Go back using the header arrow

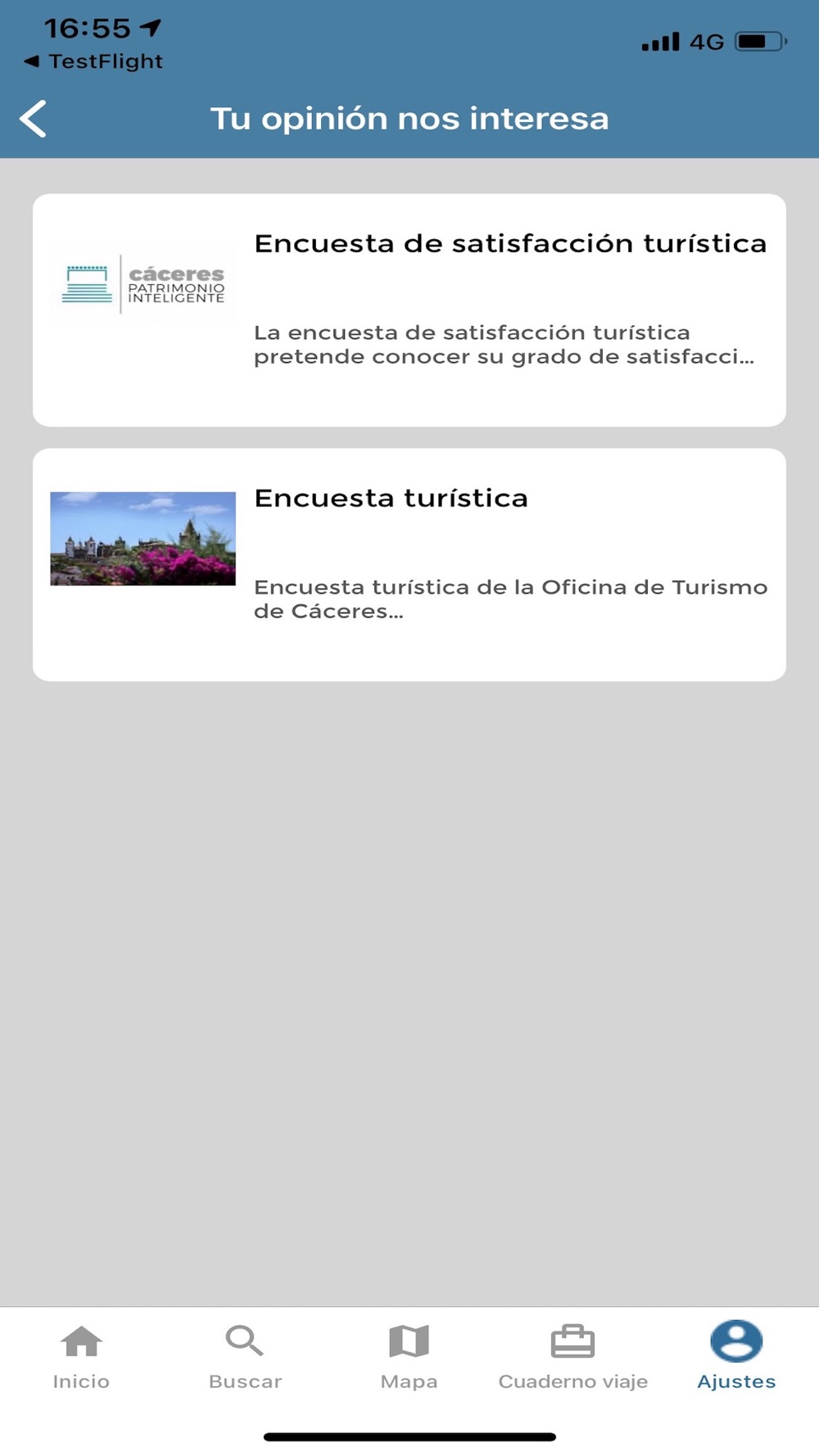tap(33, 120)
